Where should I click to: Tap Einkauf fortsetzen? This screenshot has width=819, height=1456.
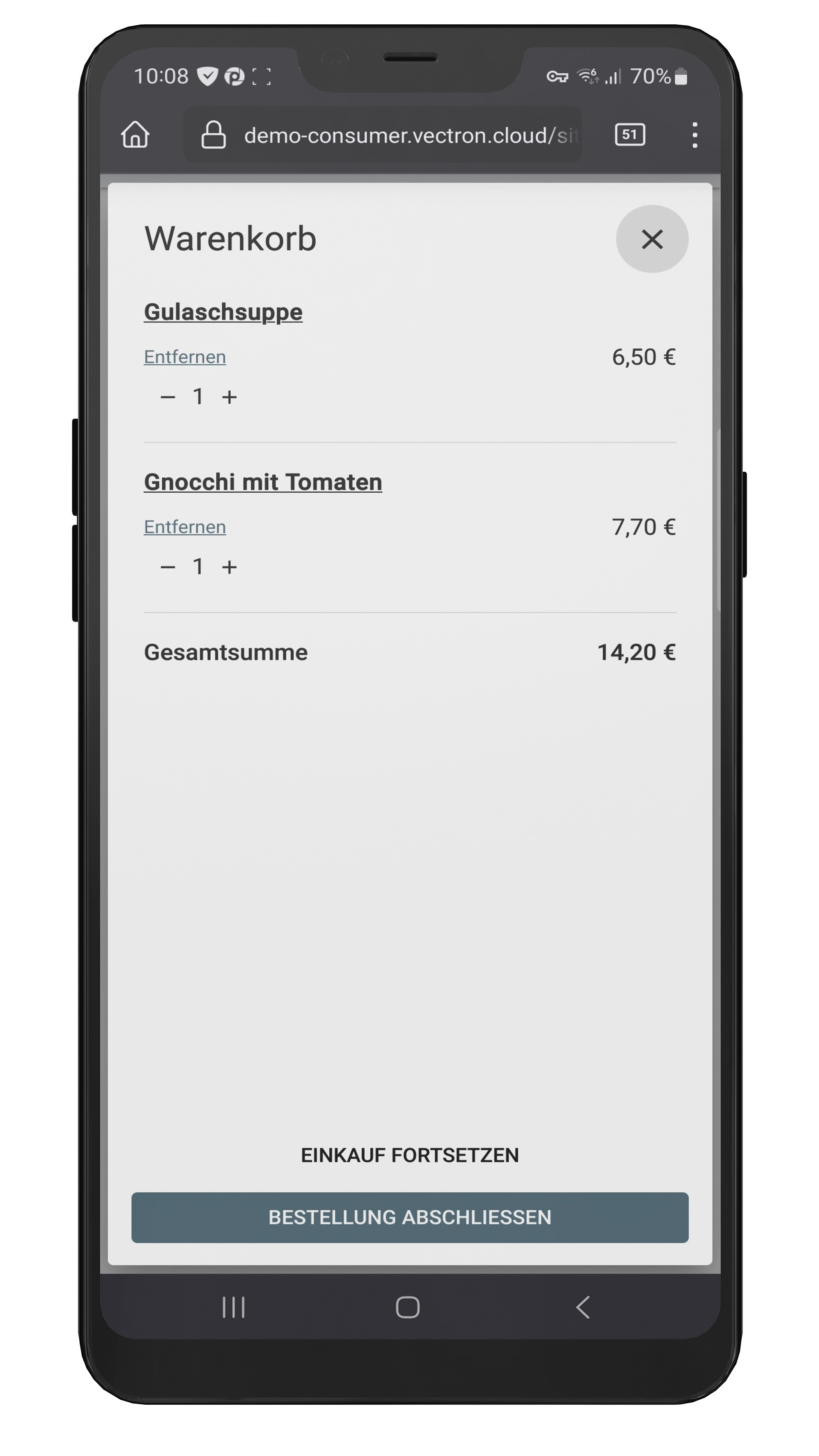point(409,1155)
